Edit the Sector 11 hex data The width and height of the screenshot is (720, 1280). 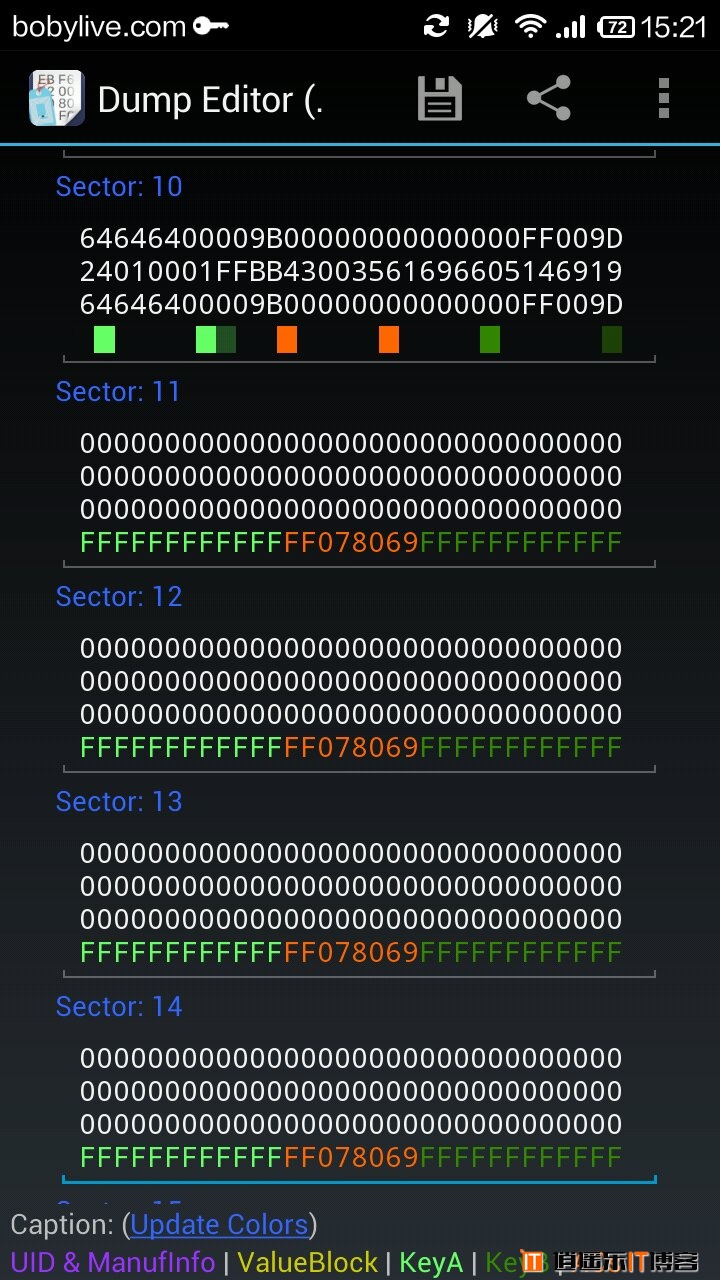click(351, 493)
